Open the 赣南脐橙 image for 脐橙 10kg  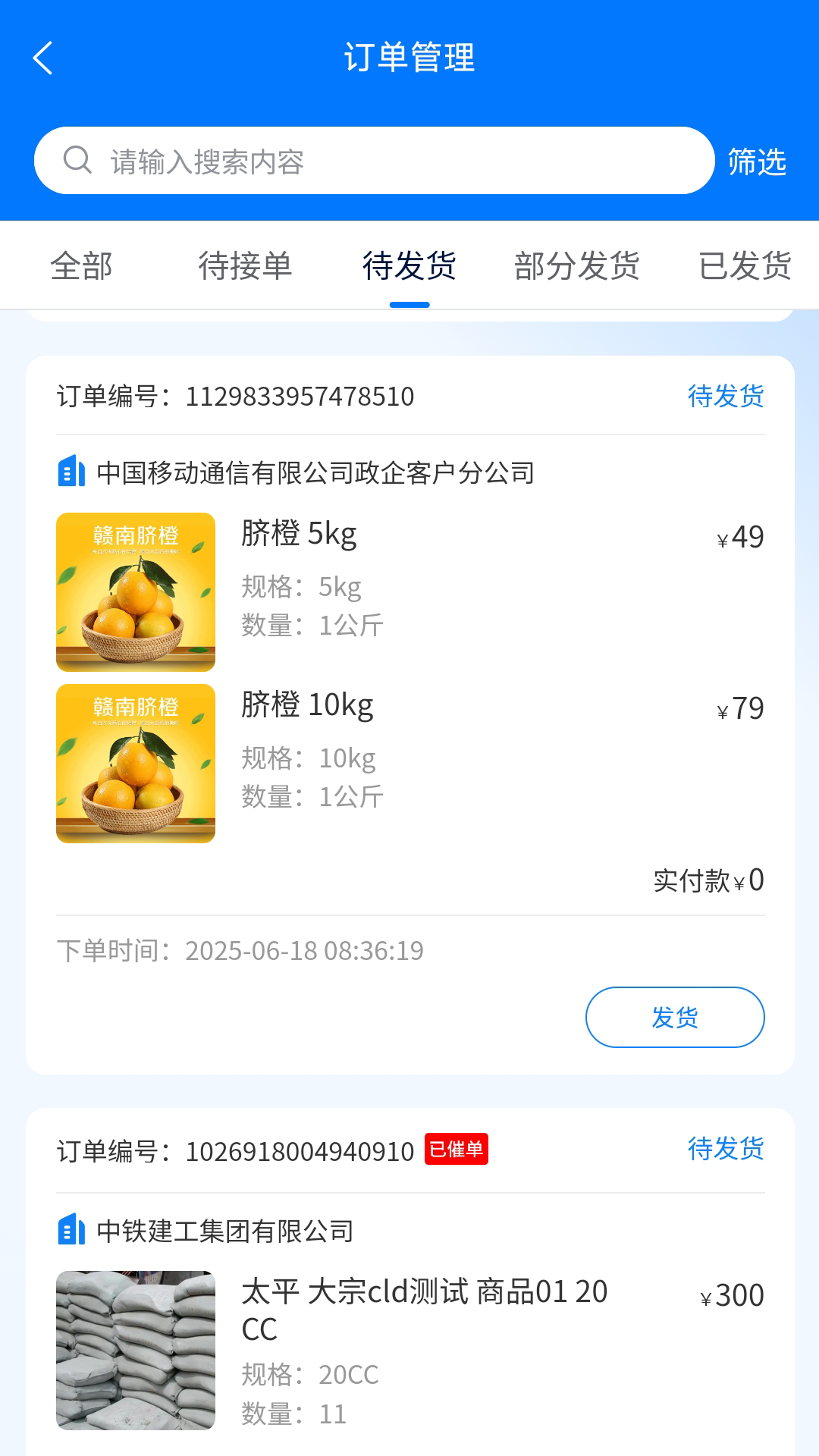point(135,763)
